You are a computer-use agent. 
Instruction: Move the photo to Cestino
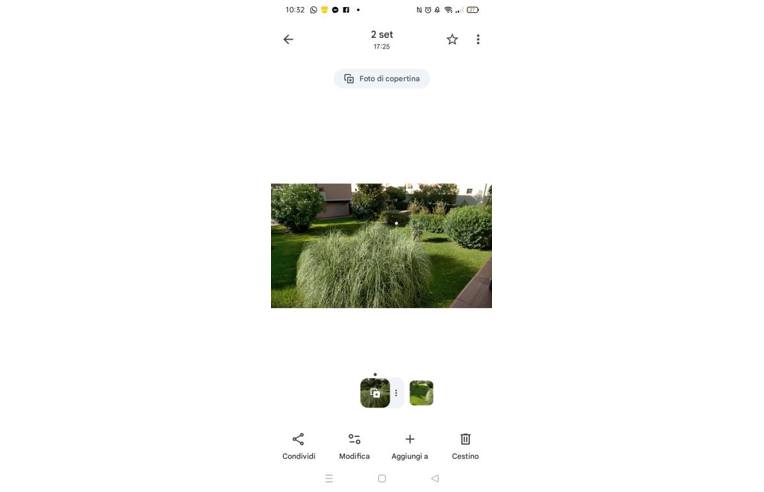[x=465, y=445]
